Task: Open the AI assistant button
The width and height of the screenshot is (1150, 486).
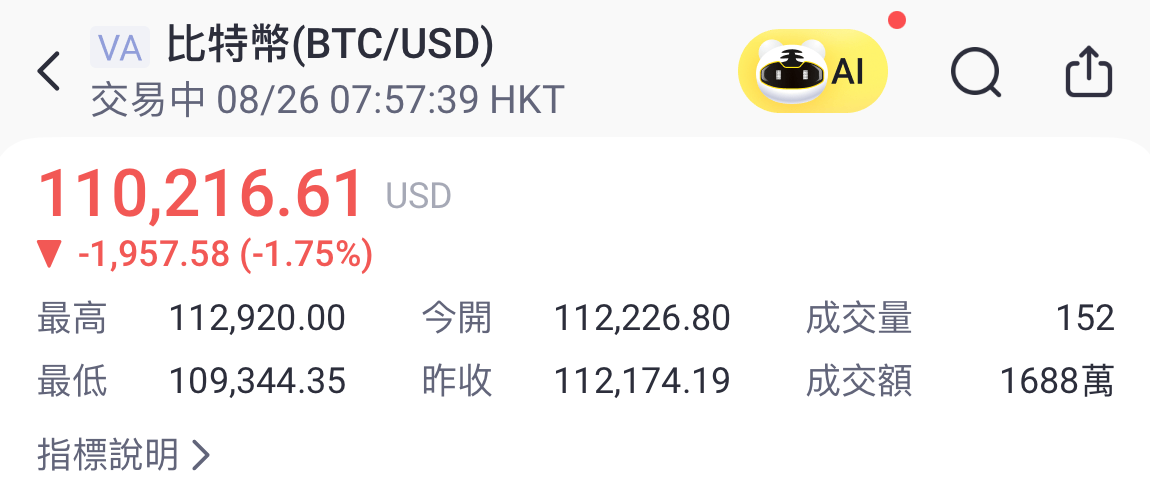Action: tap(812, 71)
